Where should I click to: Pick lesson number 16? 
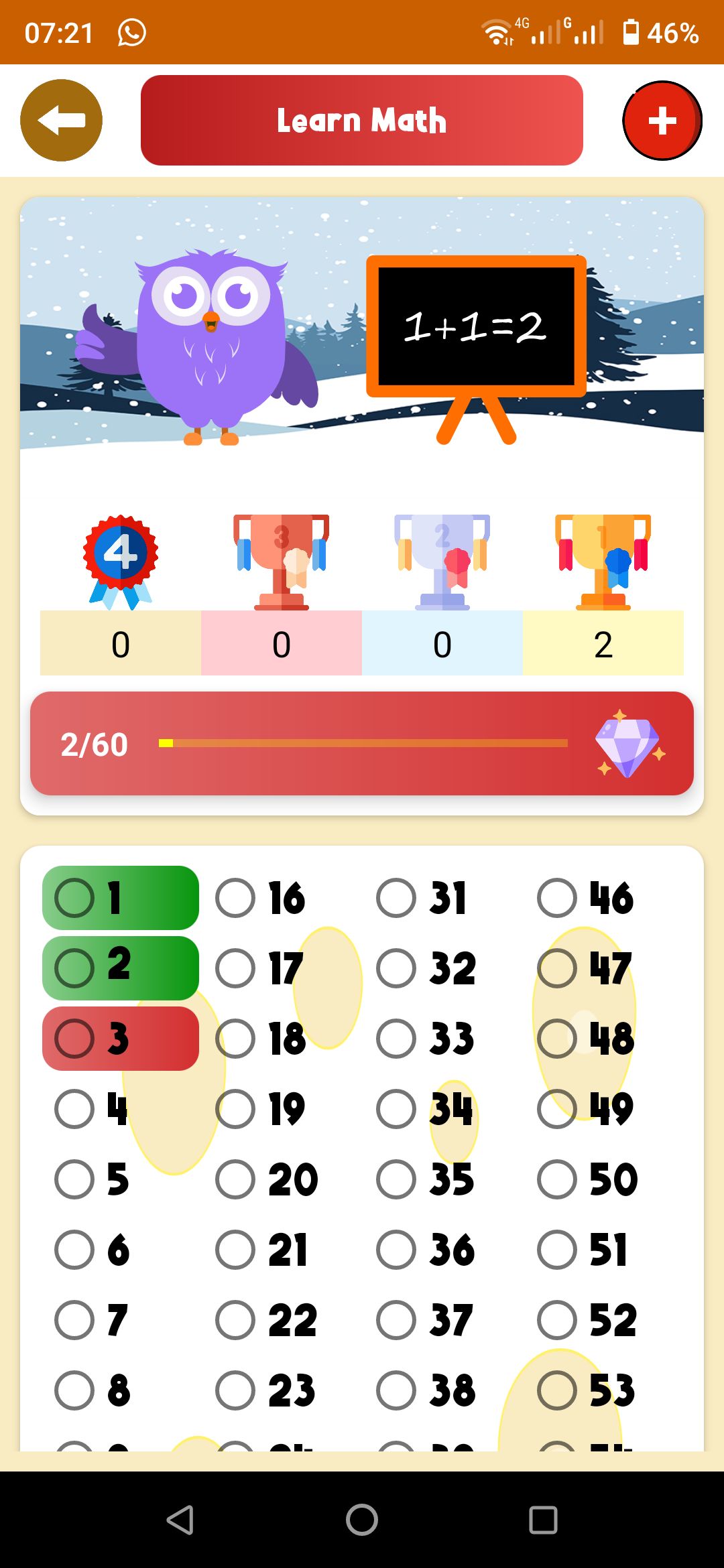(x=261, y=898)
